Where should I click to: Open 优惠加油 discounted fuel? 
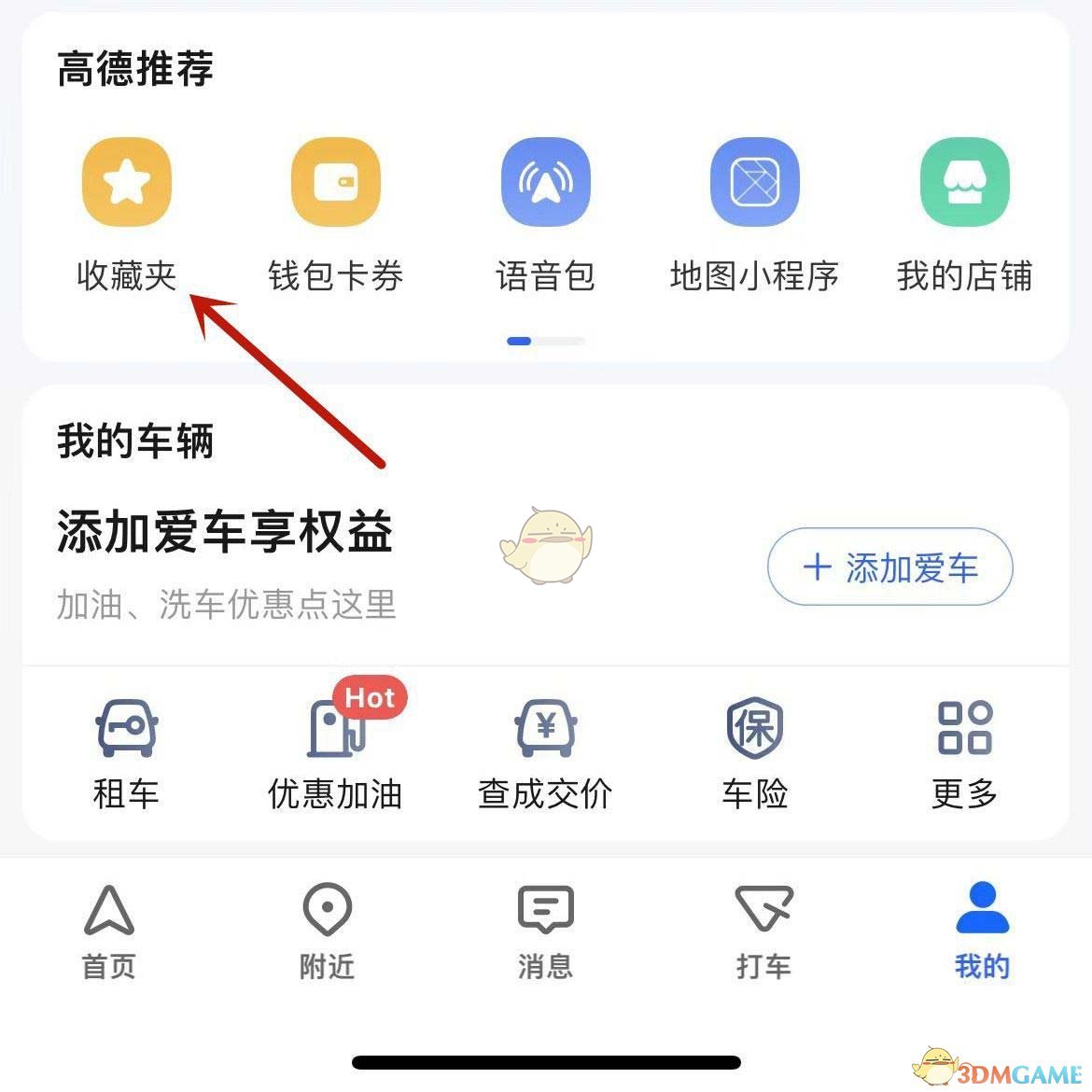click(335, 753)
